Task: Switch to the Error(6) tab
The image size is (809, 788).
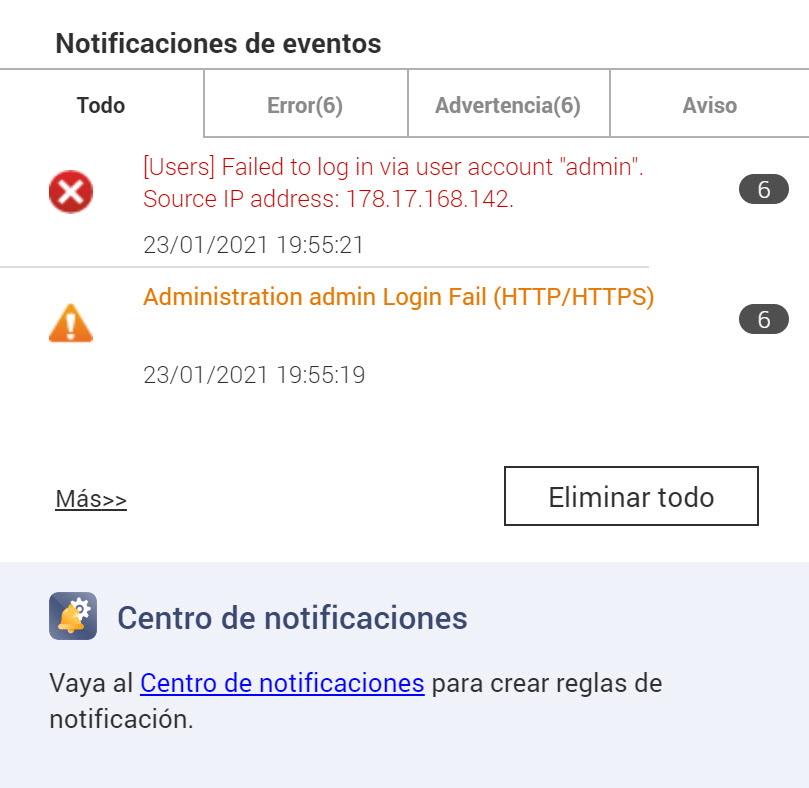Action: 305,105
